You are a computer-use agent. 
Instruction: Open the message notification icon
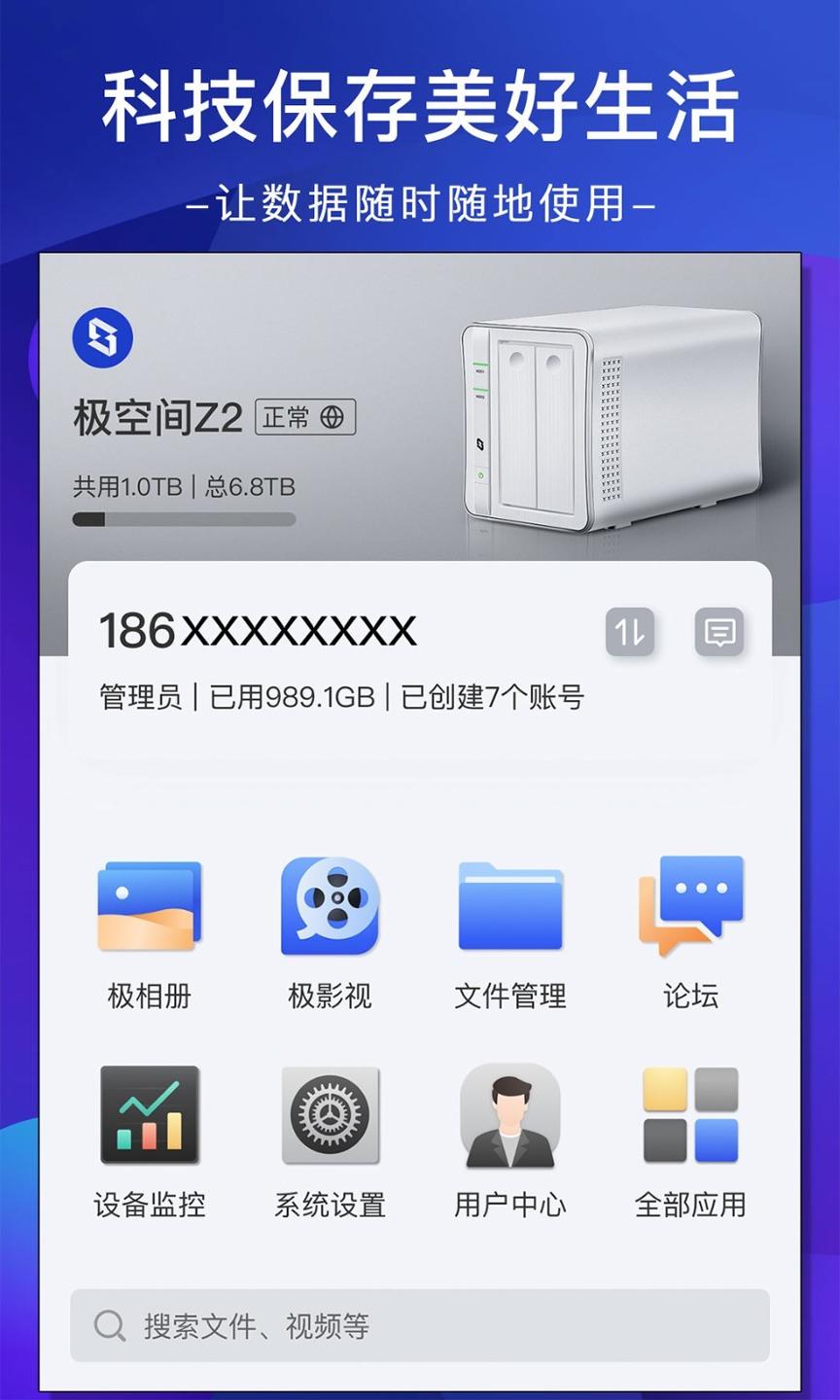coord(719,632)
